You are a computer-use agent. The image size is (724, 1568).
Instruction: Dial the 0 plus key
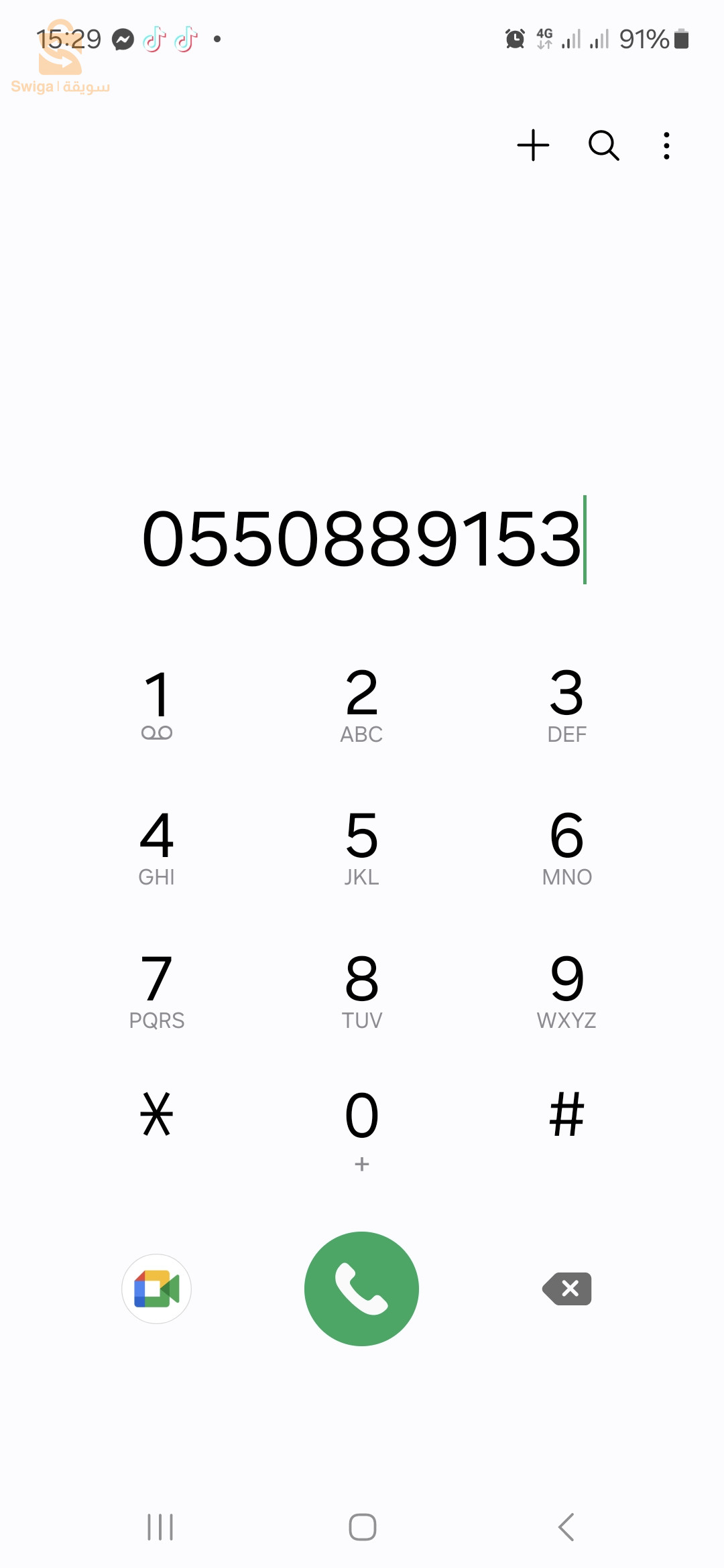pos(361,1126)
